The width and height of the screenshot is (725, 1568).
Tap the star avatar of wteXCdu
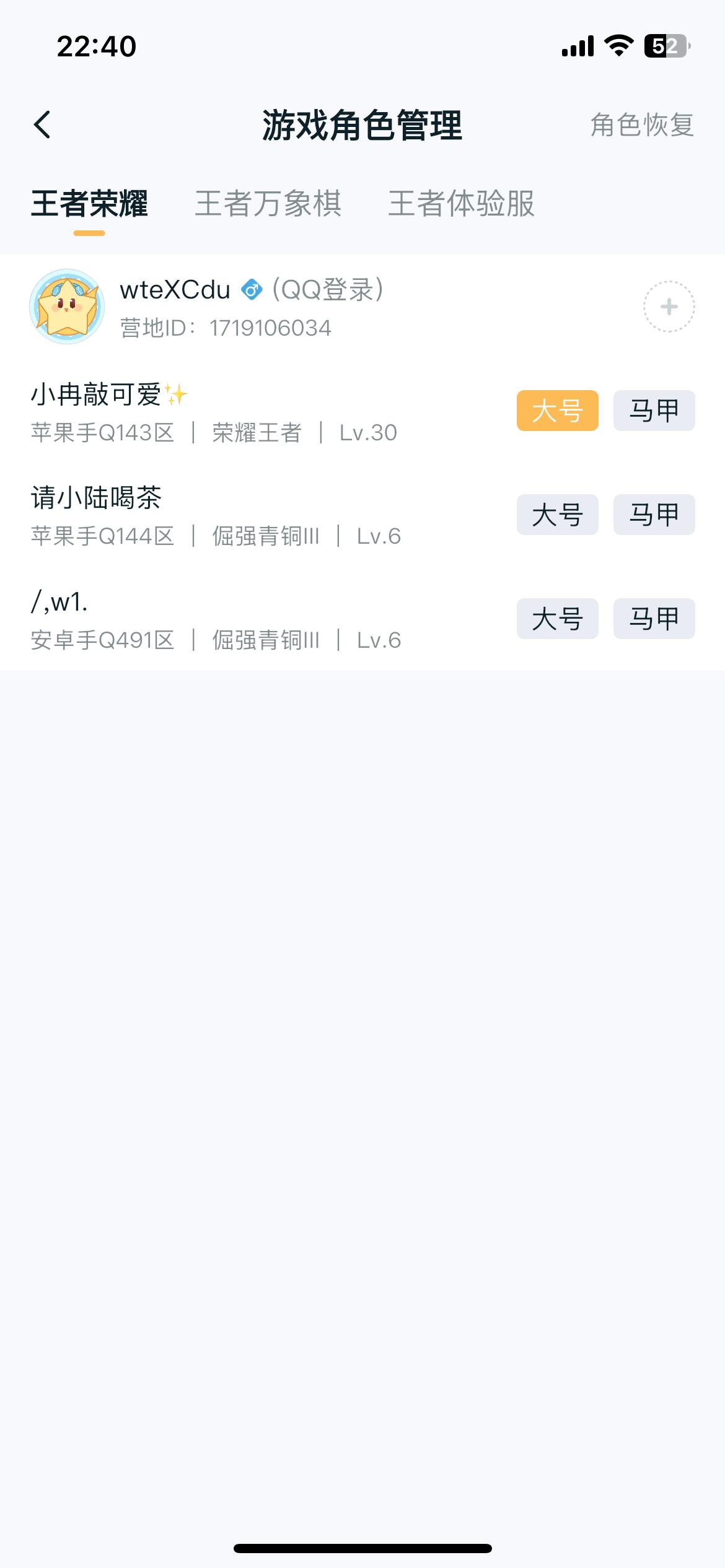click(68, 305)
